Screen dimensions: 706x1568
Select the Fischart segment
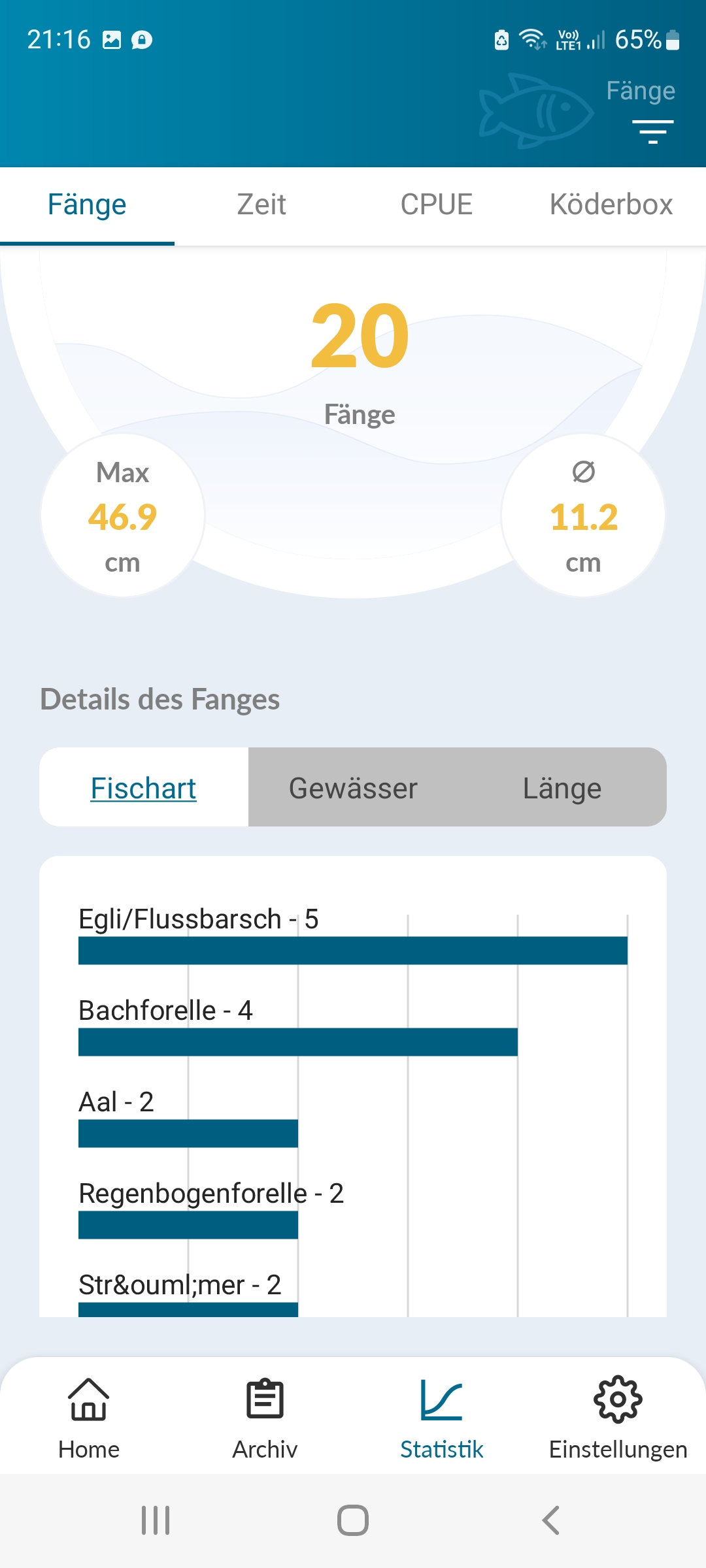click(144, 787)
